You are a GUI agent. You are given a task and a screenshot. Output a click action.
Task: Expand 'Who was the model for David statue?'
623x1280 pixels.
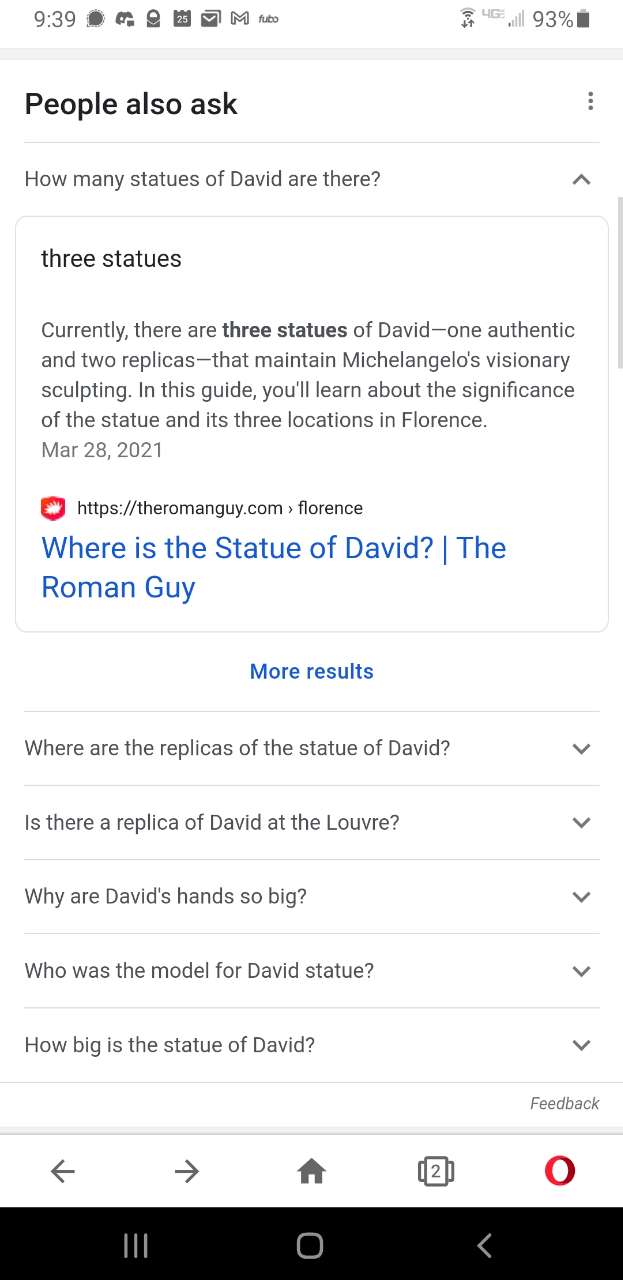click(x=312, y=970)
